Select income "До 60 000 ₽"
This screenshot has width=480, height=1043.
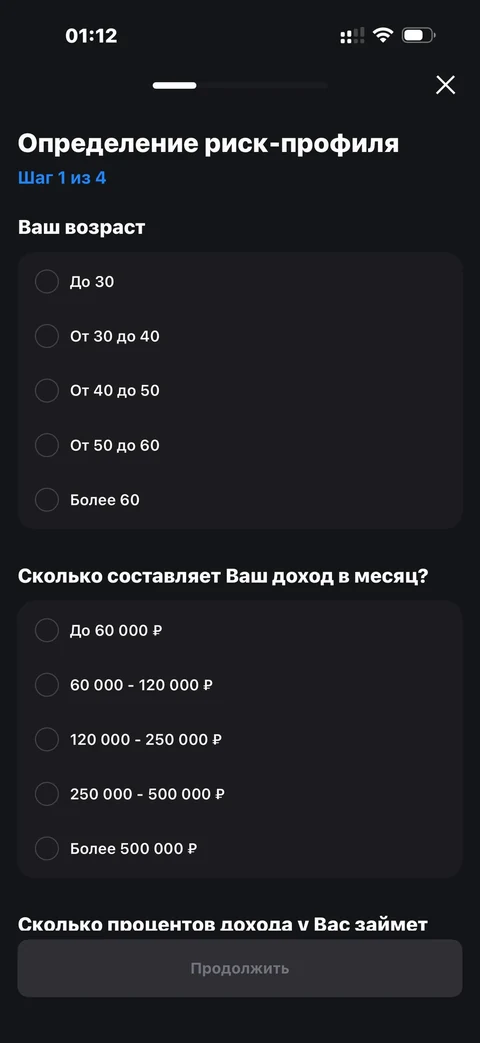tap(240, 630)
